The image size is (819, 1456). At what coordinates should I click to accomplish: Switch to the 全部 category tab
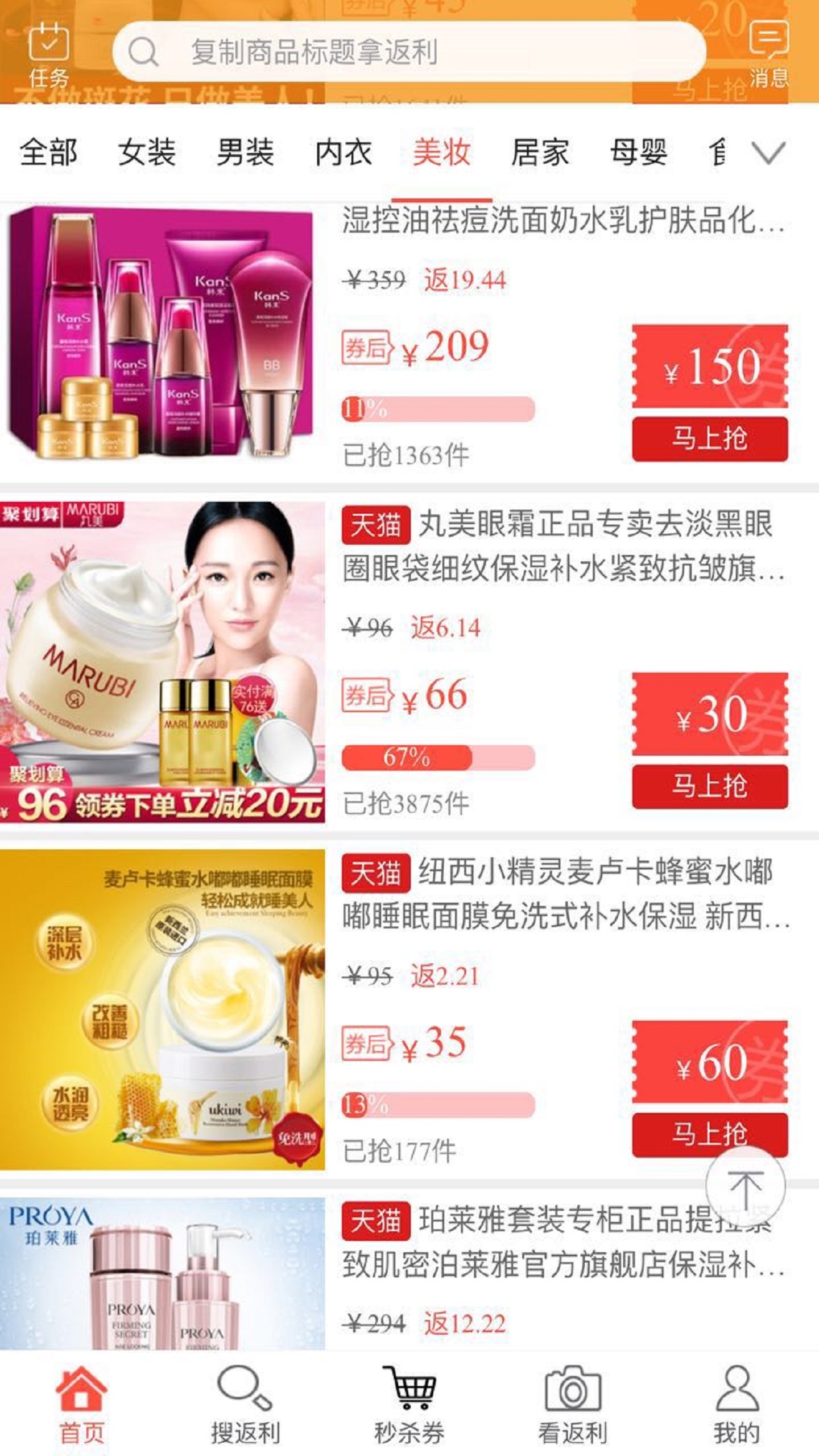pos(49,153)
